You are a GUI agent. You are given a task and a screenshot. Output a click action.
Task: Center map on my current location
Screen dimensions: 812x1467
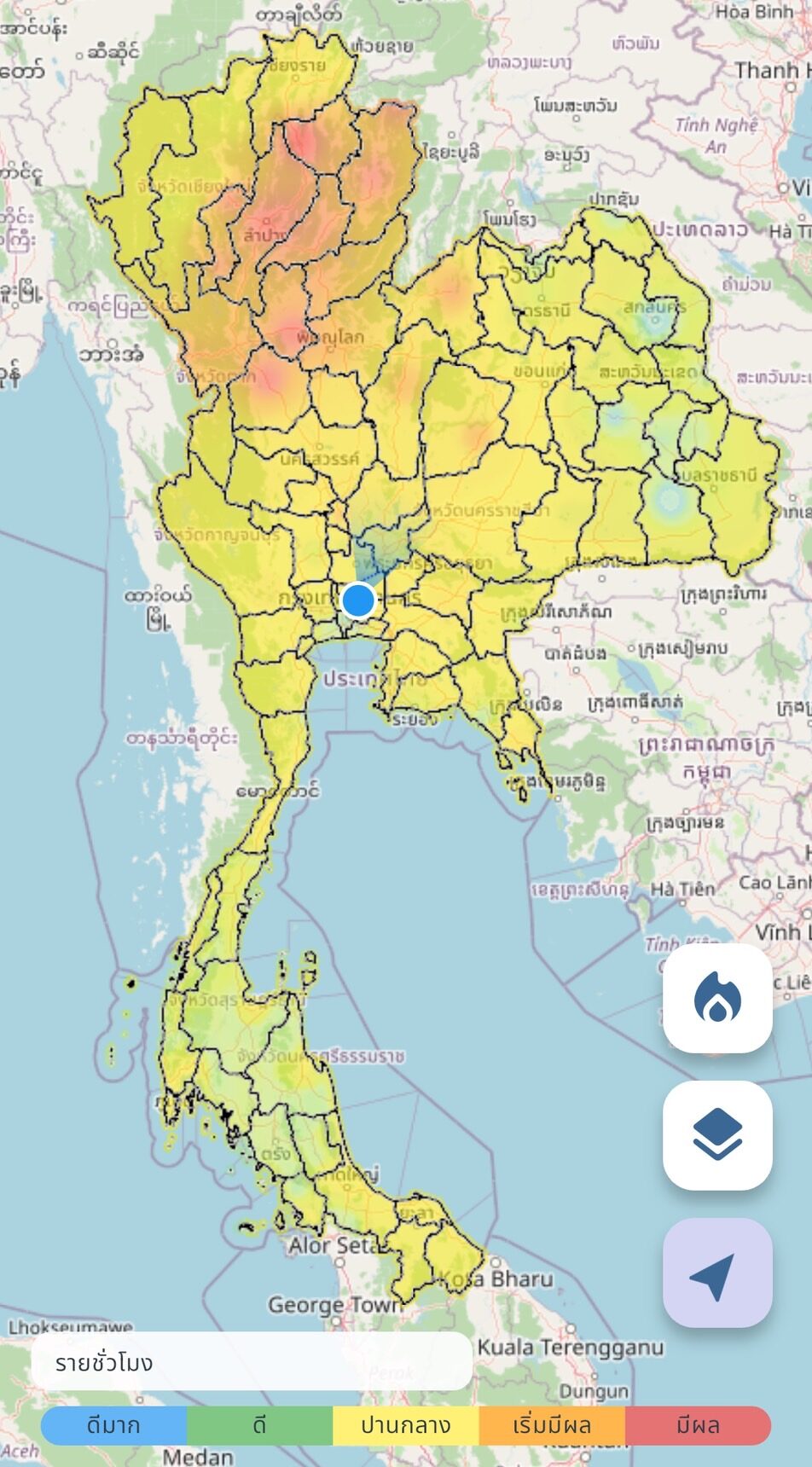[x=717, y=1273]
